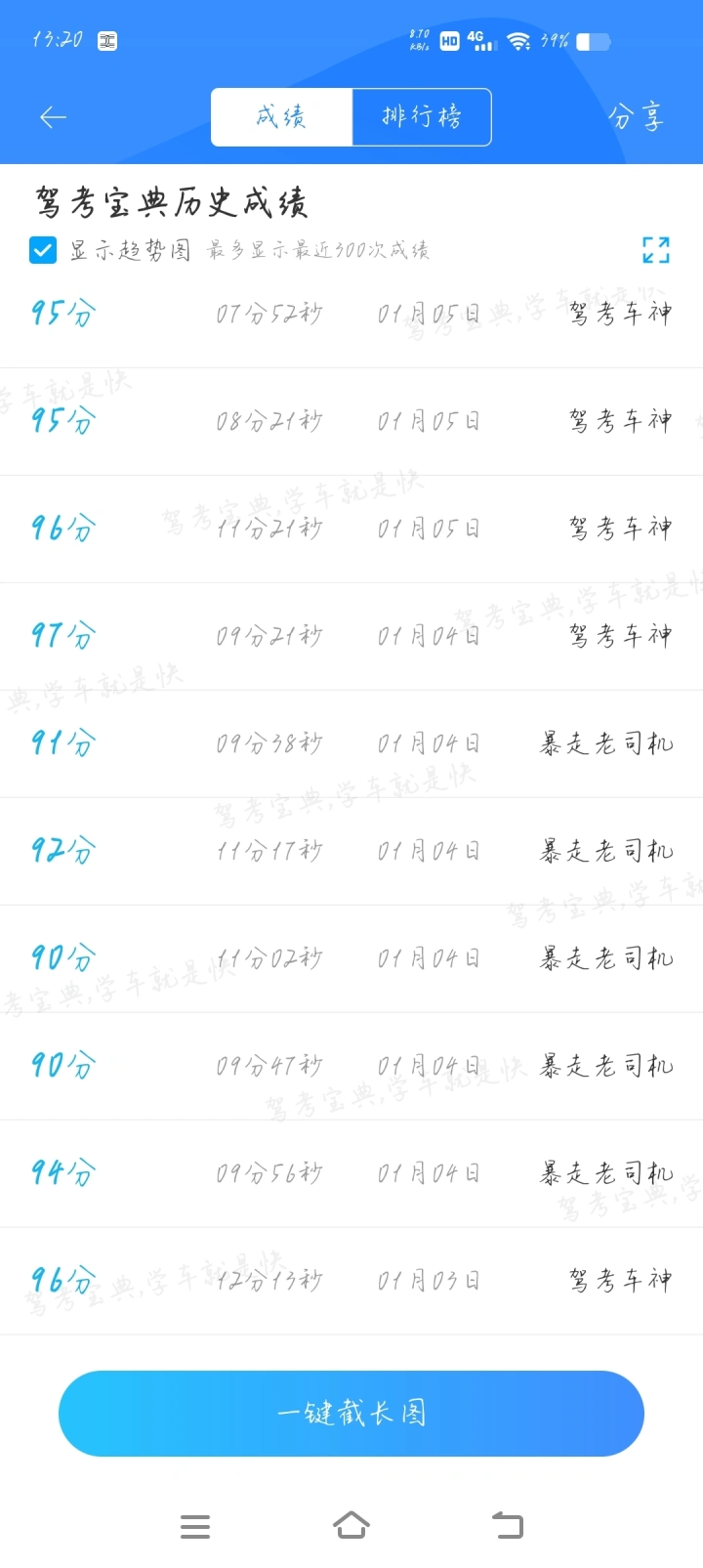Tap the system back button

click(x=507, y=1525)
